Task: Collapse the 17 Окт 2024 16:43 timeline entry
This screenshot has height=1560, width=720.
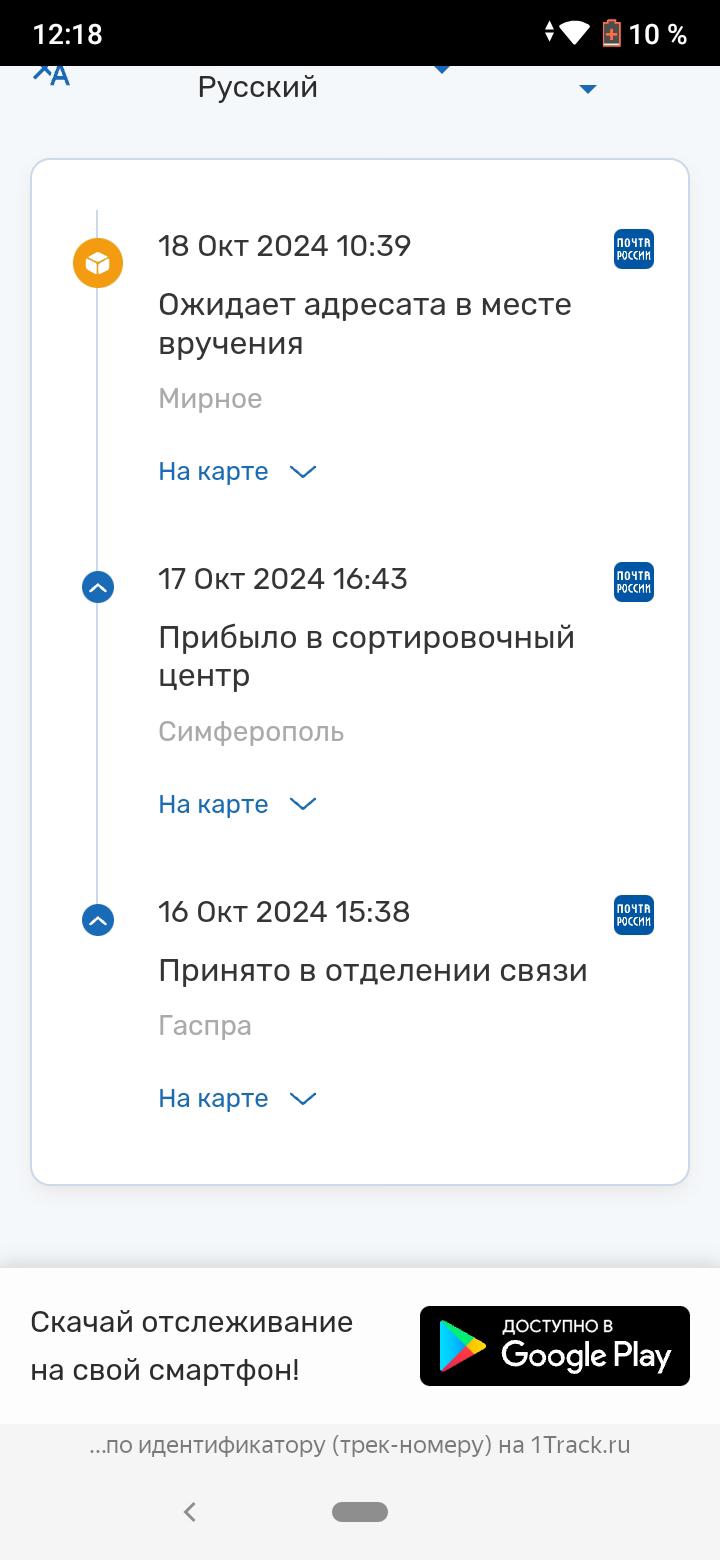Action: pos(98,587)
